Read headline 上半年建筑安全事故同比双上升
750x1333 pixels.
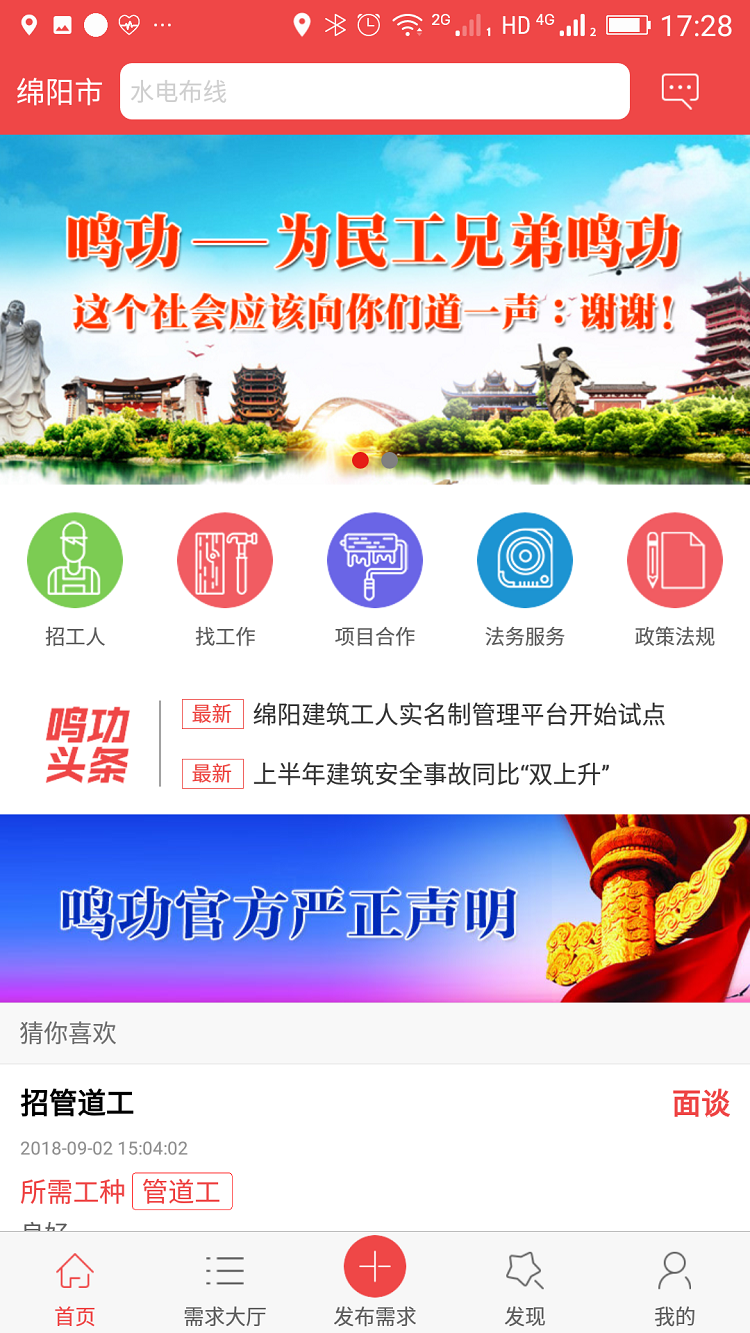pos(431,774)
